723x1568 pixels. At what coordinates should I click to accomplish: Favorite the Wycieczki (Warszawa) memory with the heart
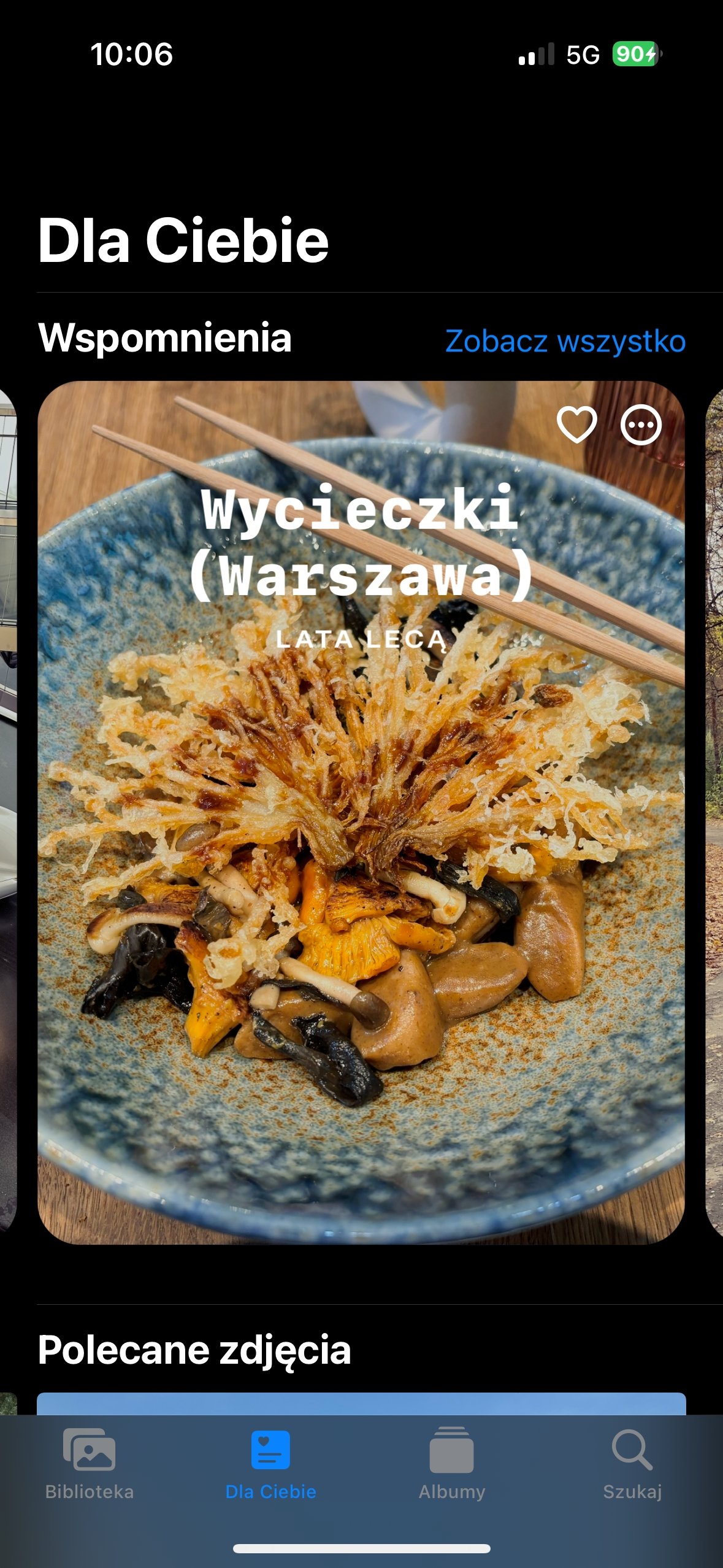pos(576,424)
